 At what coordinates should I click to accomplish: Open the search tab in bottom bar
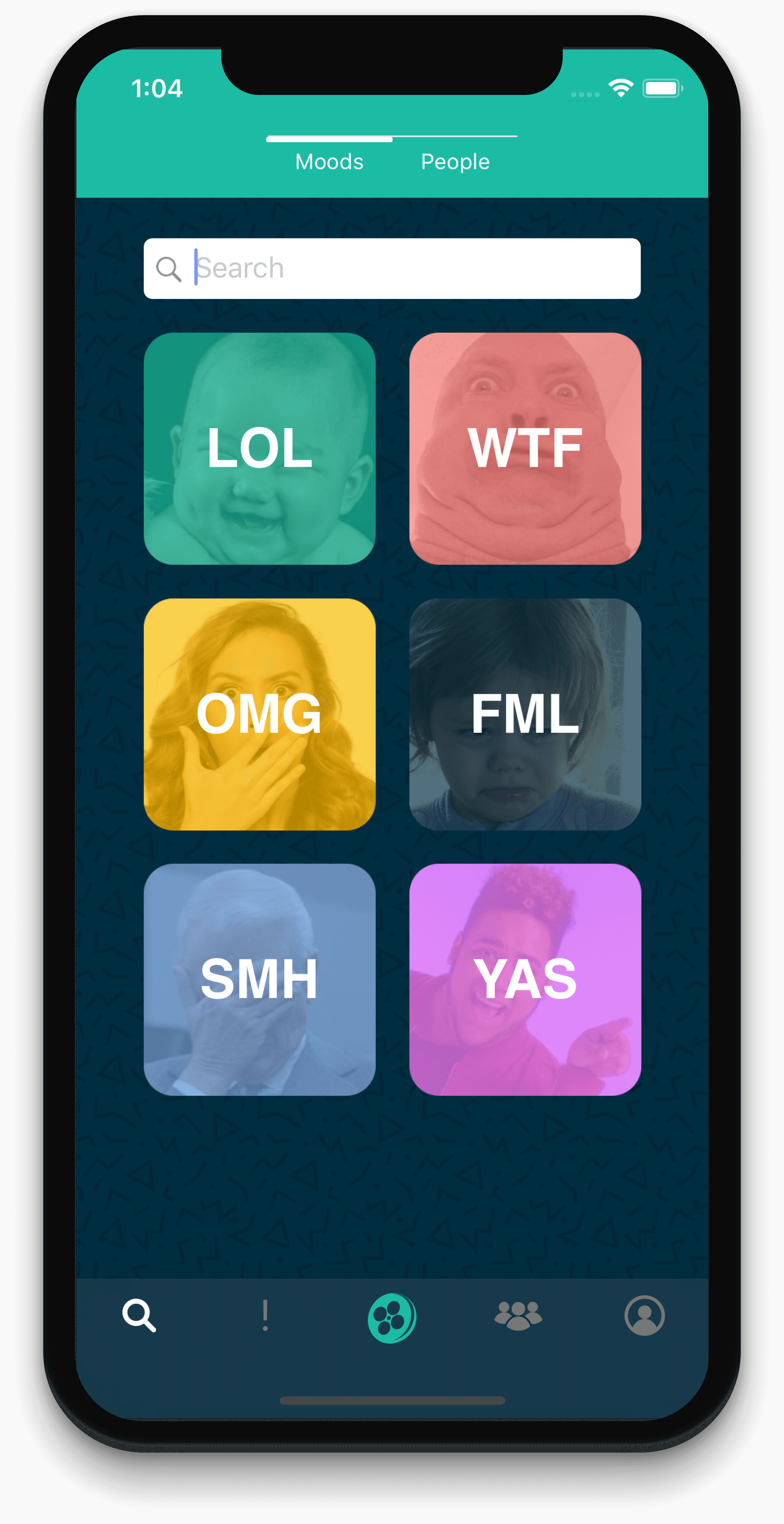[139, 1315]
